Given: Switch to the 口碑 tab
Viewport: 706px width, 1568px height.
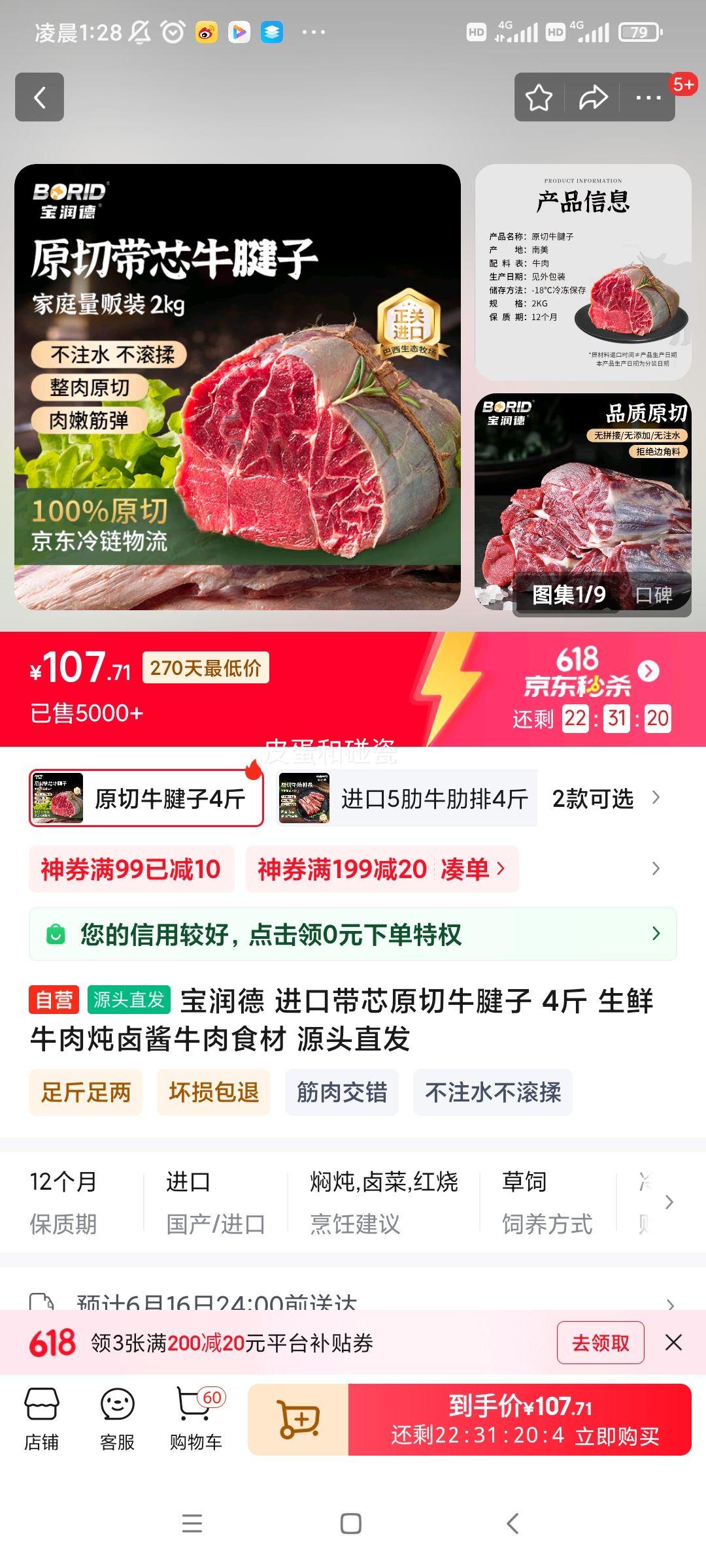Looking at the screenshot, I should tap(654, 595).
